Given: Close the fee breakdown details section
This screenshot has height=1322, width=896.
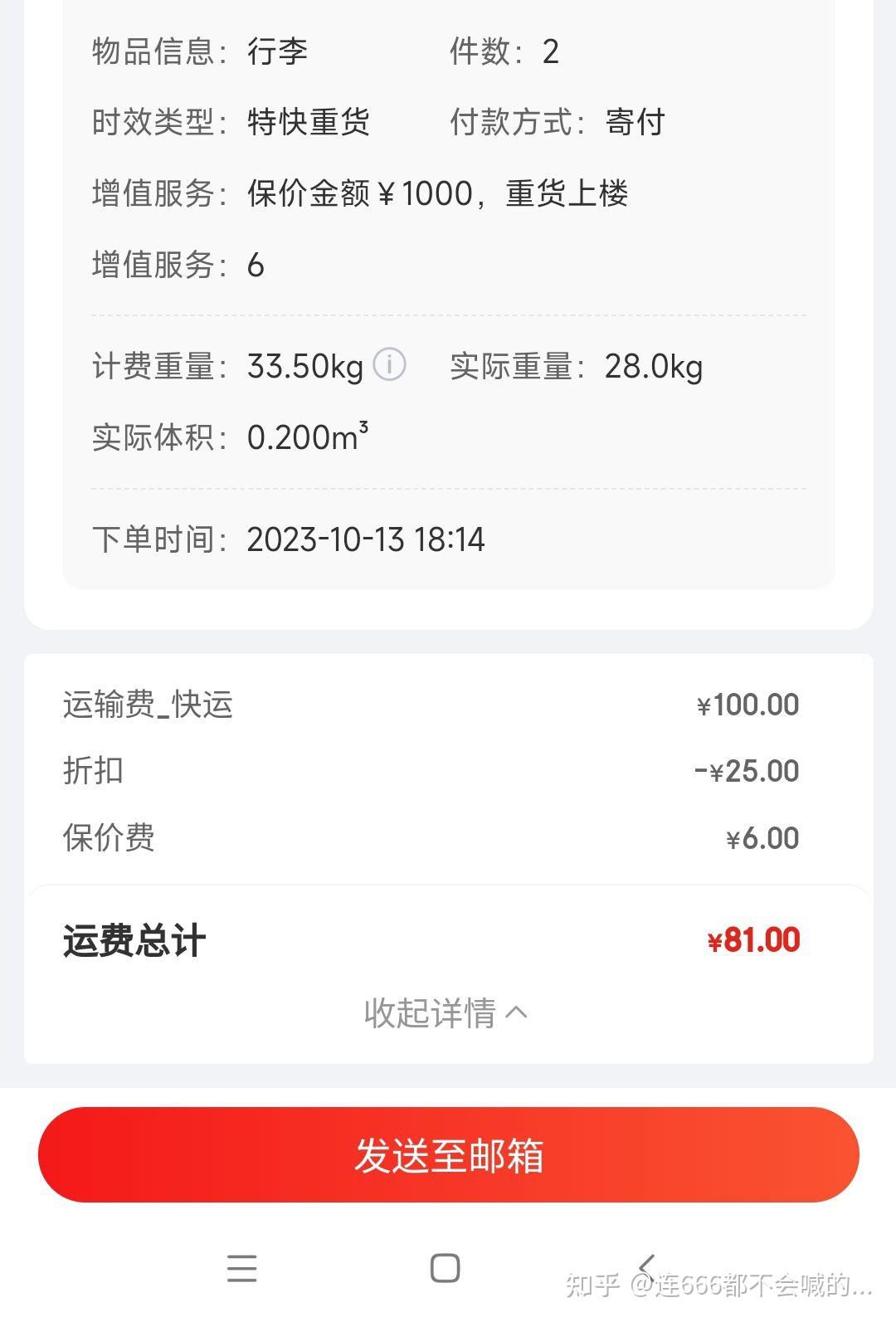Looking at the screenshot, I should [x=446, y=1012].
